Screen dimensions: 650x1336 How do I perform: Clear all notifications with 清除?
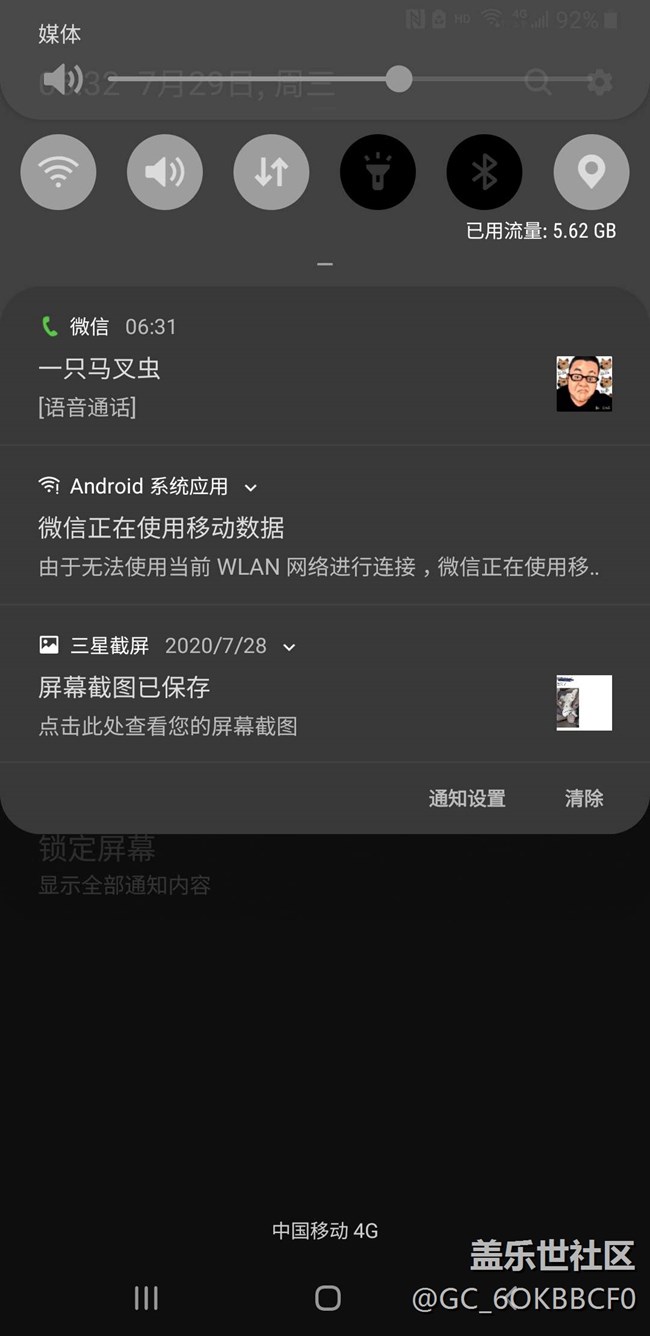[x=584, y=798]
